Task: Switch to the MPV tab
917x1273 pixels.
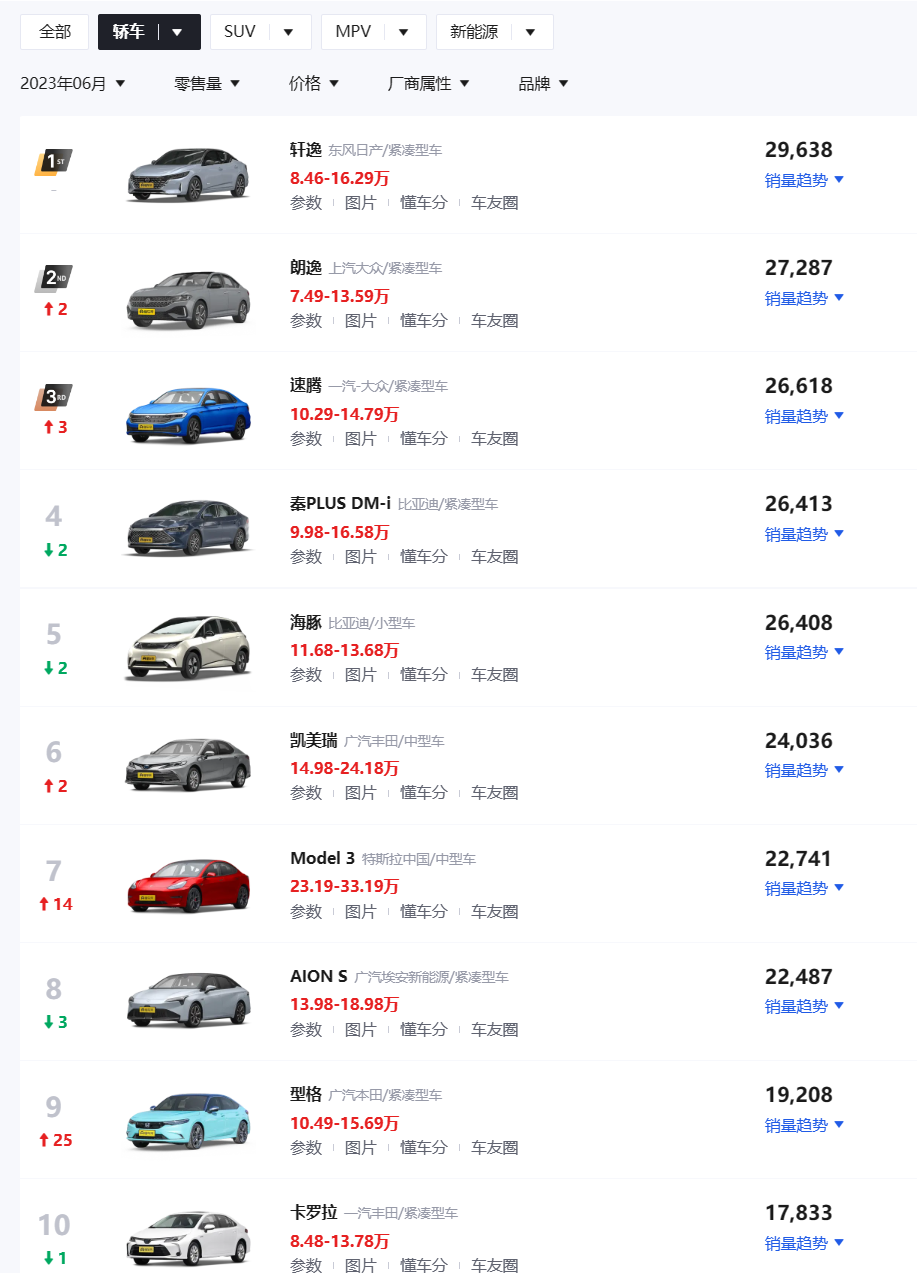Action: point(353,32)
